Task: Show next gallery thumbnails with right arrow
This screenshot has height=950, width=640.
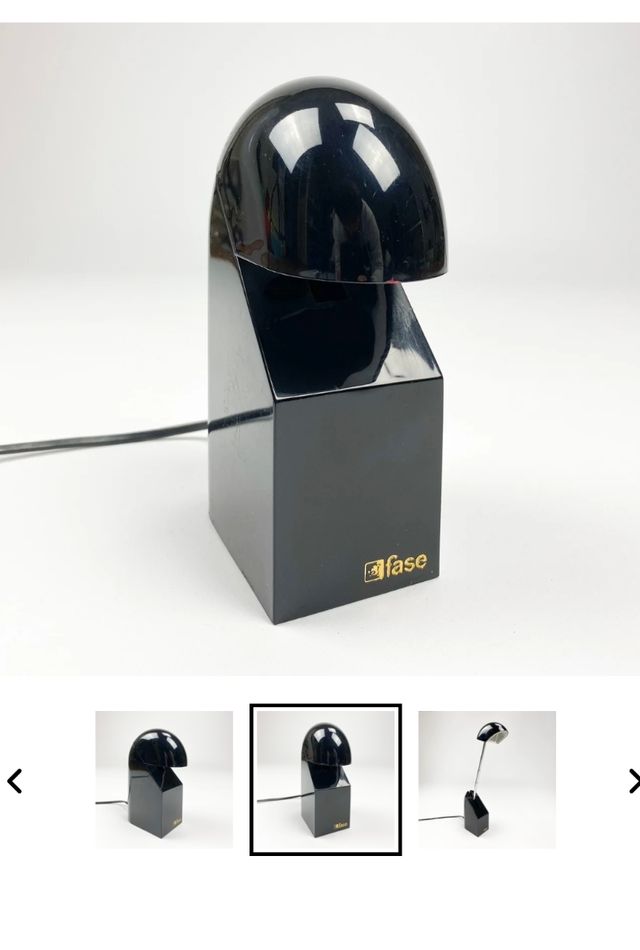Action: coord(632,781)
